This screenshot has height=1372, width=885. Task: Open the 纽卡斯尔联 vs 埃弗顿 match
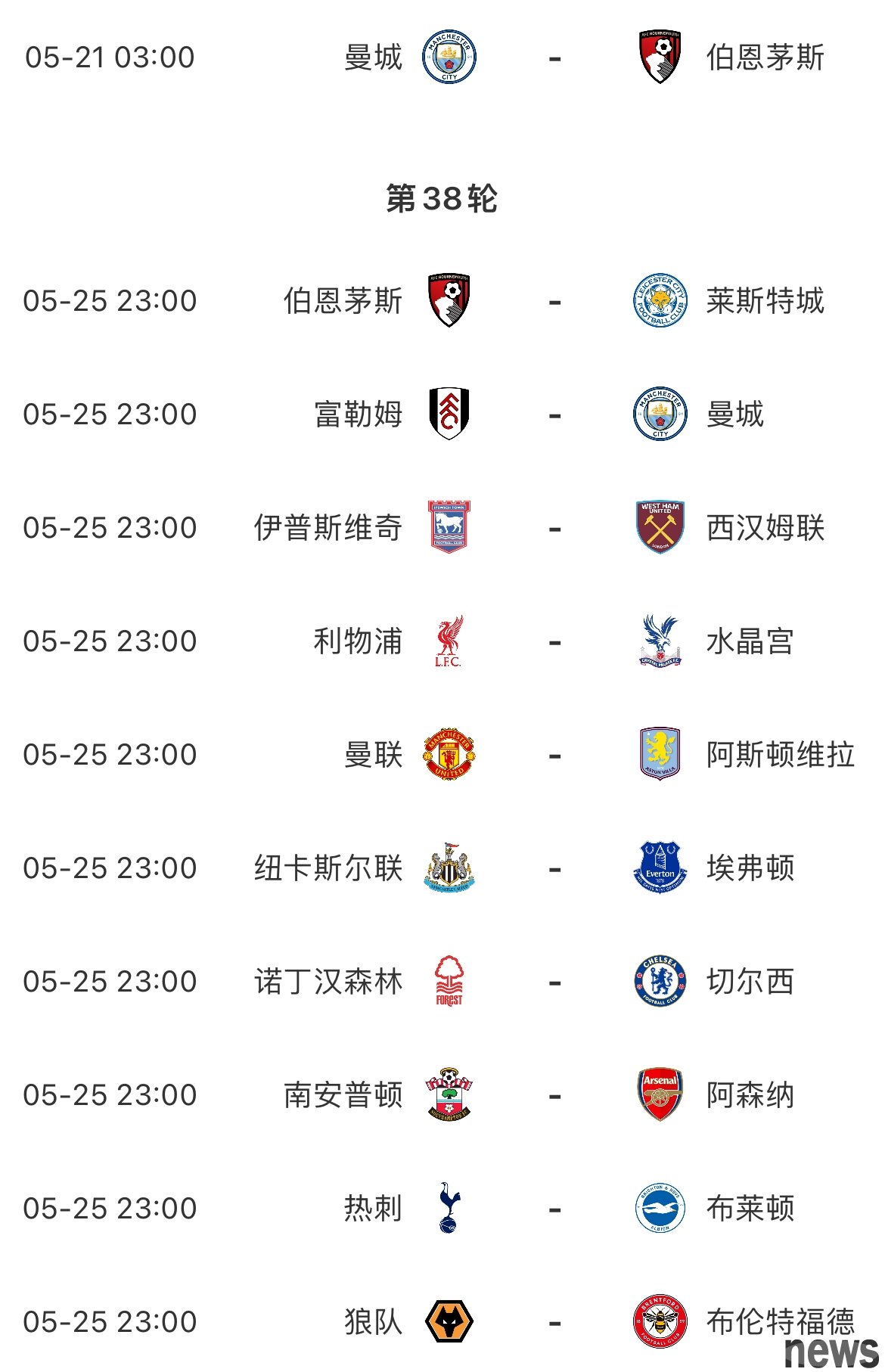[x=554, y=868]
